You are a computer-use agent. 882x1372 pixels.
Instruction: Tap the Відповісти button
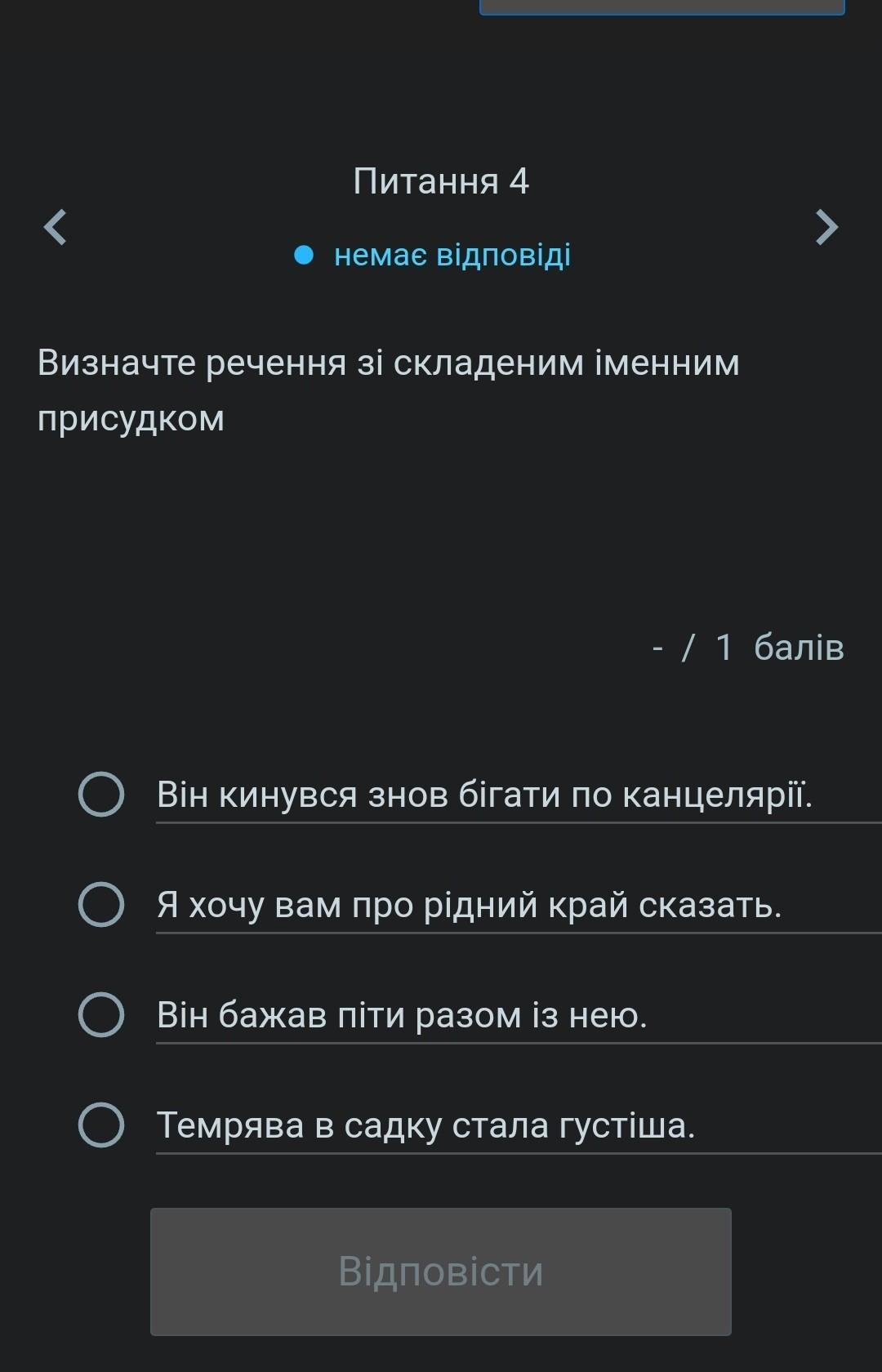coord(441,1272)
